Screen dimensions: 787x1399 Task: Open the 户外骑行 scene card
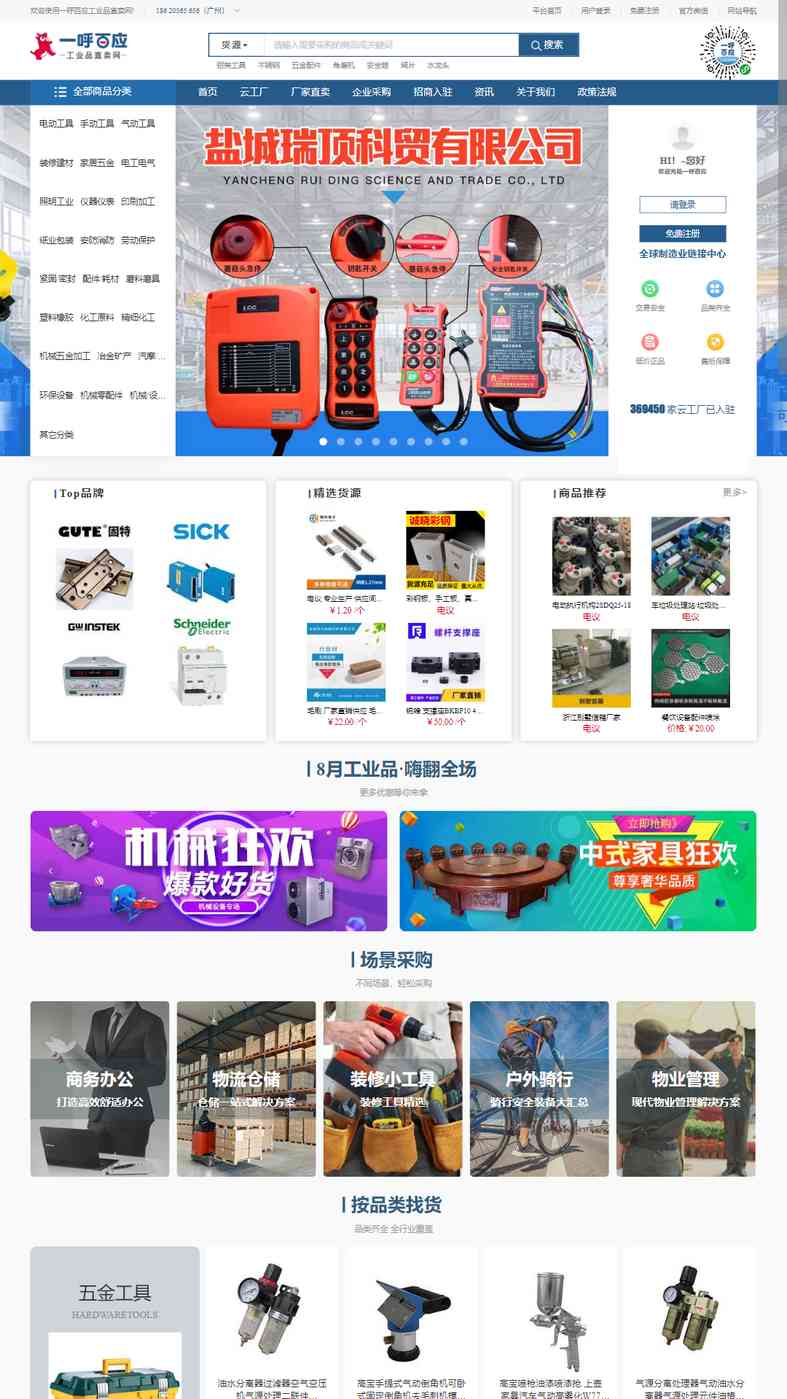539,1089
